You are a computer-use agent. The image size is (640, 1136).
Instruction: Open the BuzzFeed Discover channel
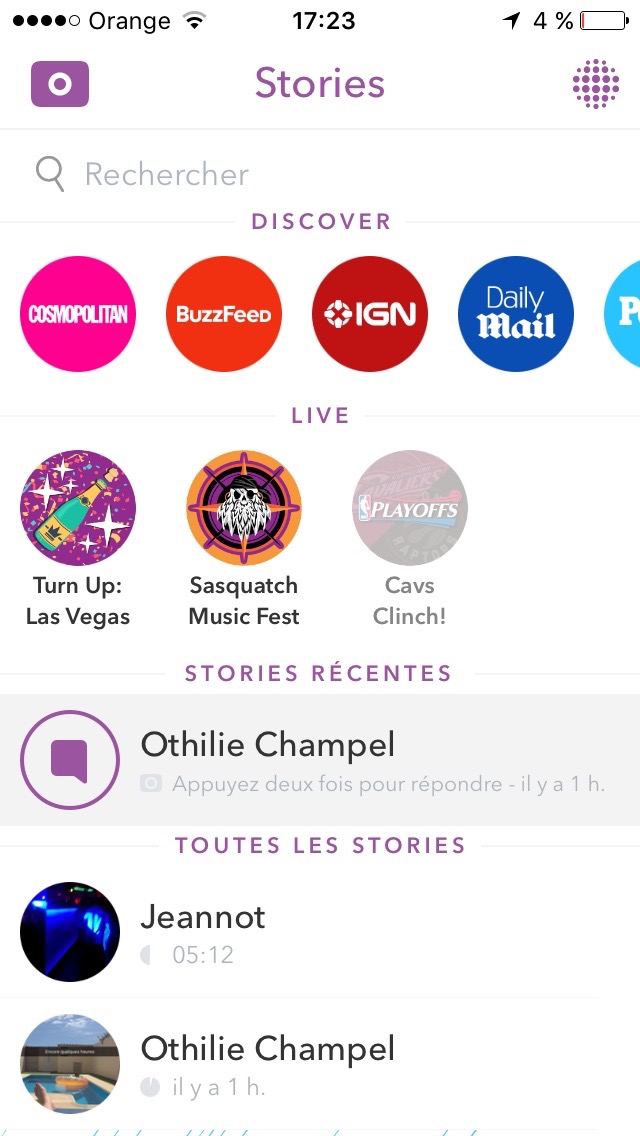(224, 314)
